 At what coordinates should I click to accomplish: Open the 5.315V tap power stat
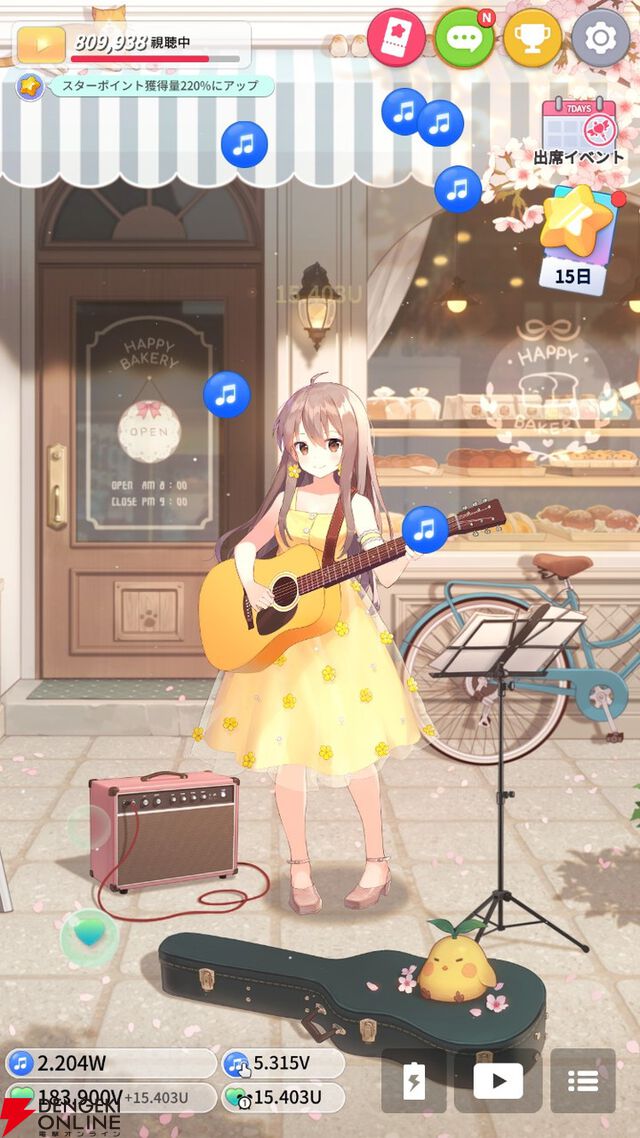283,1064
